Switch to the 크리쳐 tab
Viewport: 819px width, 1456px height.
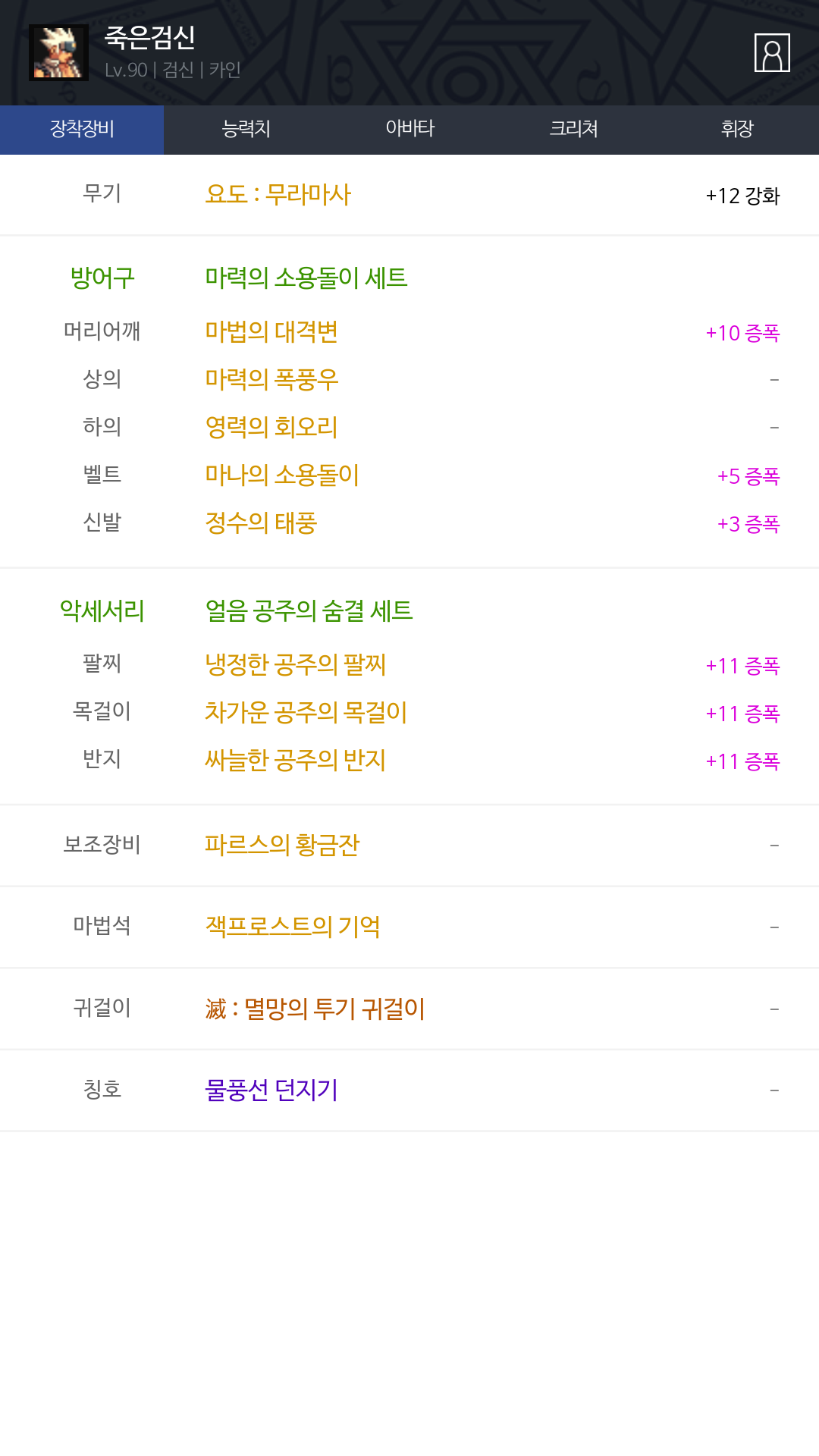click(x=573, y=130)
